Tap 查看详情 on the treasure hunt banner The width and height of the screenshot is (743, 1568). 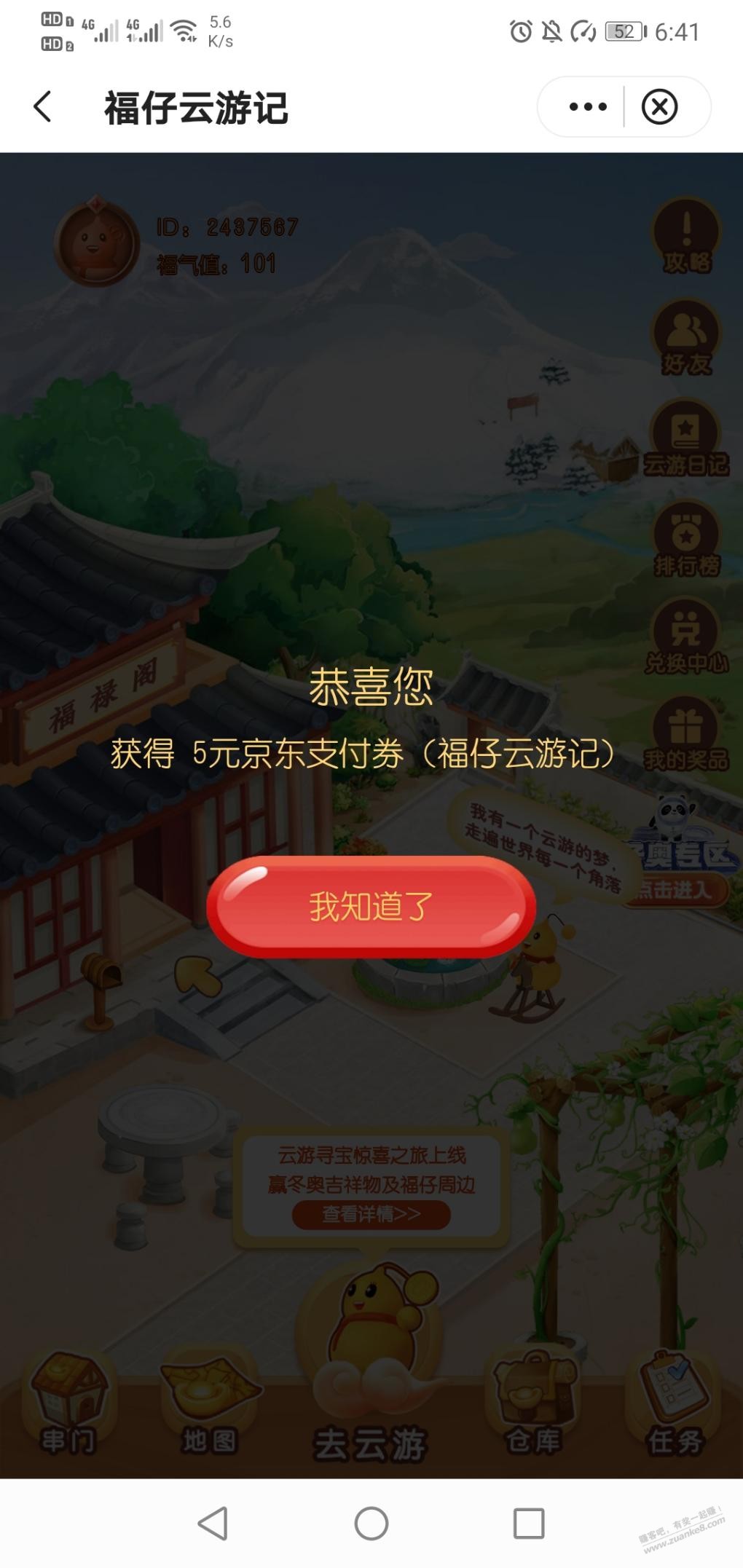pos(371,1214)
